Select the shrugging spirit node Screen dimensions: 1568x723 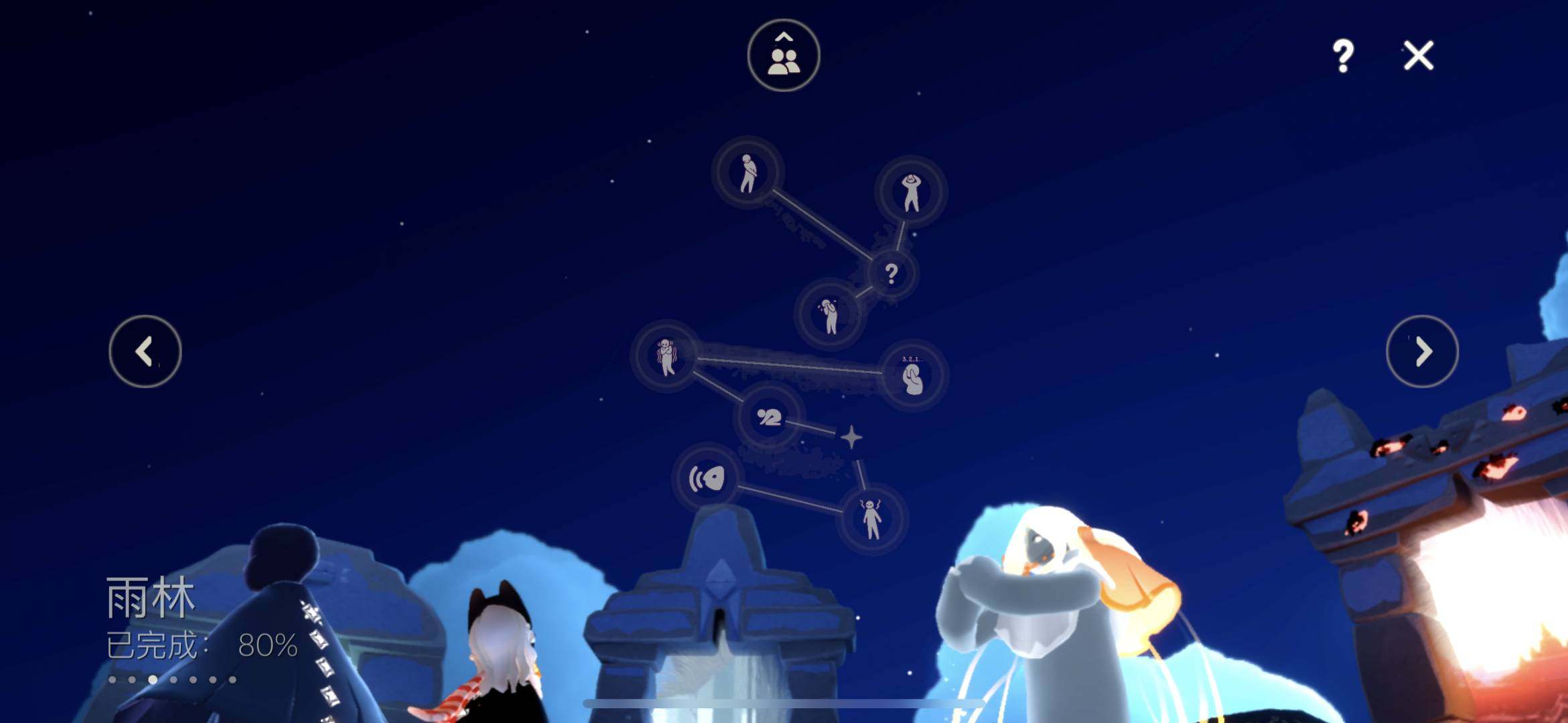(871, 519)
